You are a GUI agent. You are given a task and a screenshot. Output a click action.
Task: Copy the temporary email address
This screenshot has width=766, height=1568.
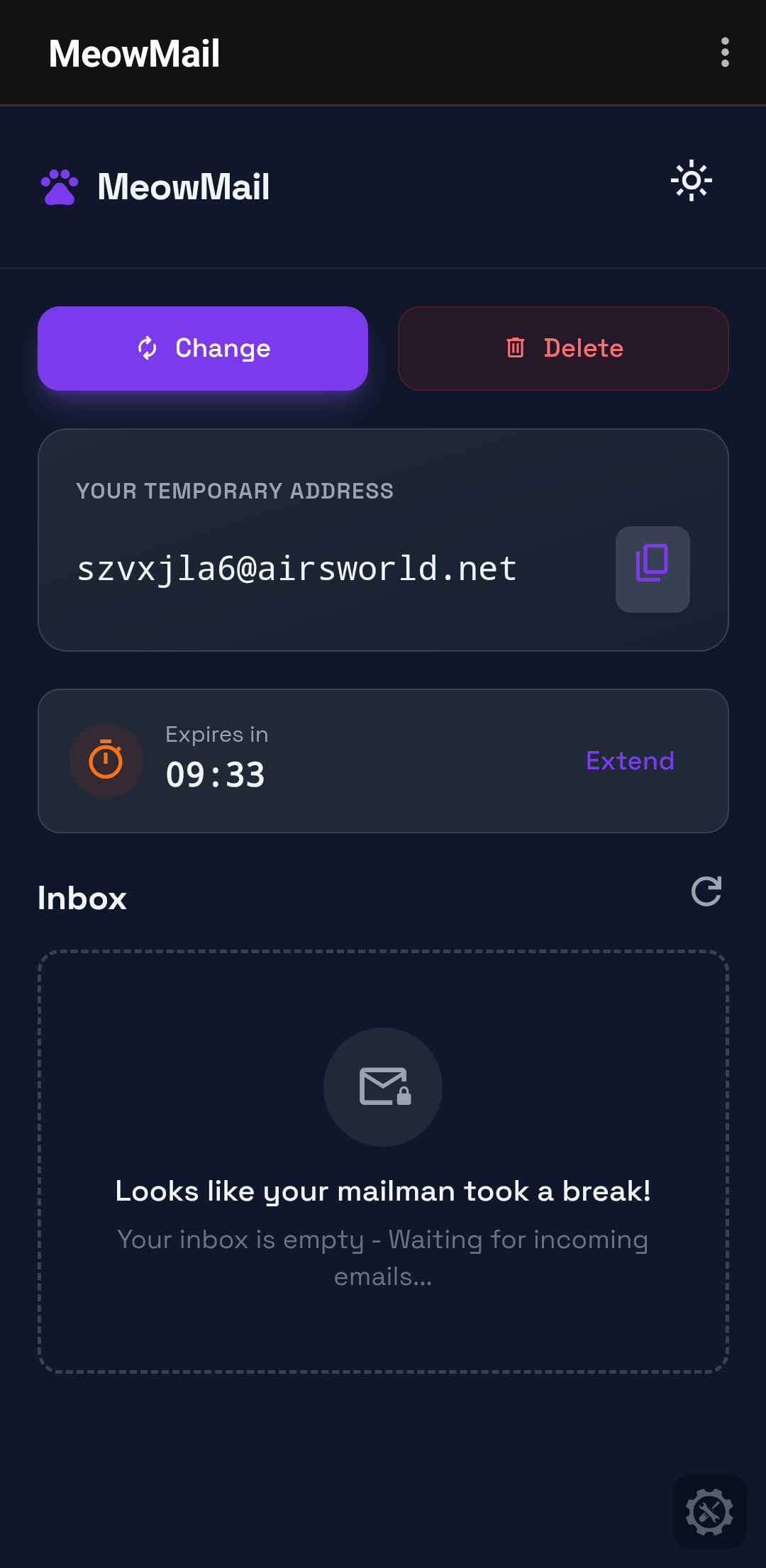652,569
